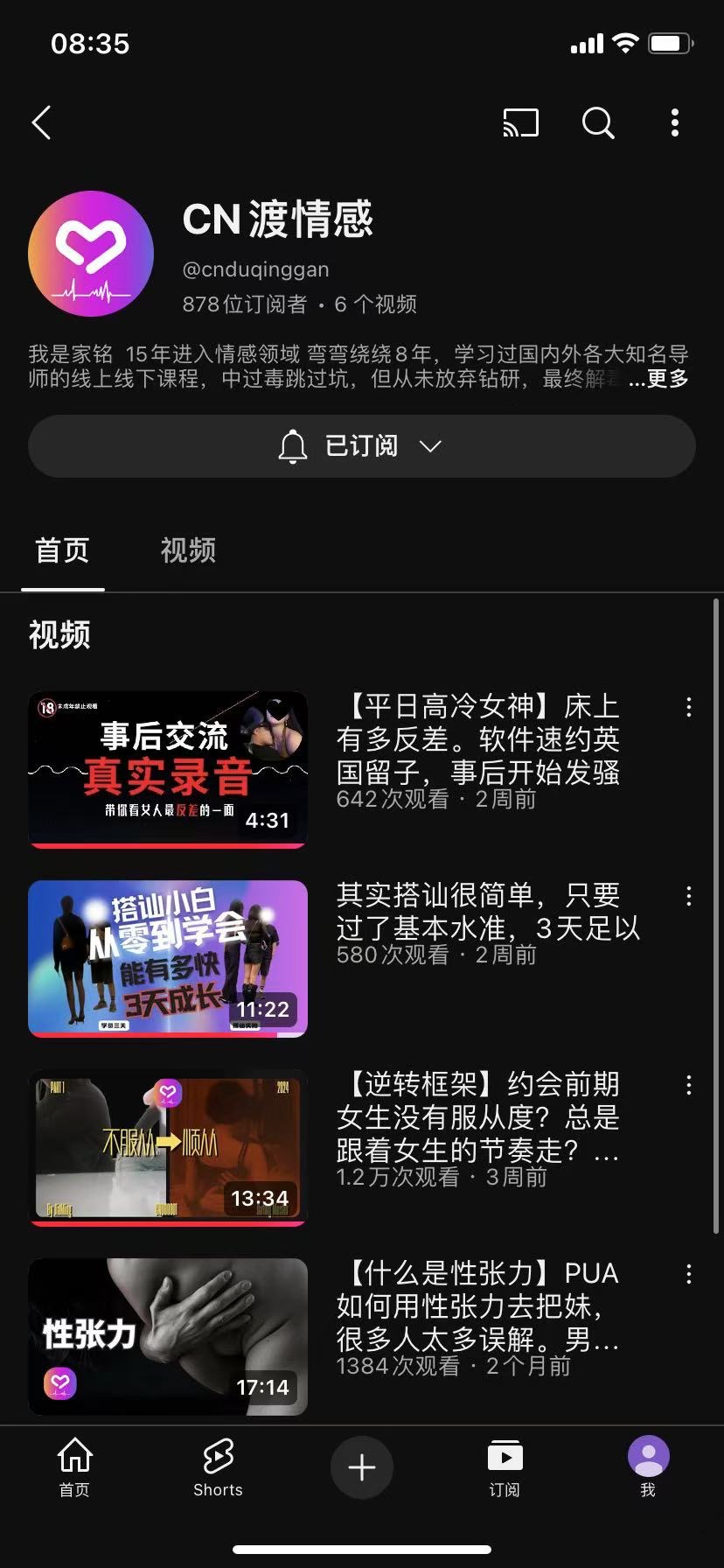724x1568 pixels.
Task: Expand channel description with 更多
Action: point(660,379)
